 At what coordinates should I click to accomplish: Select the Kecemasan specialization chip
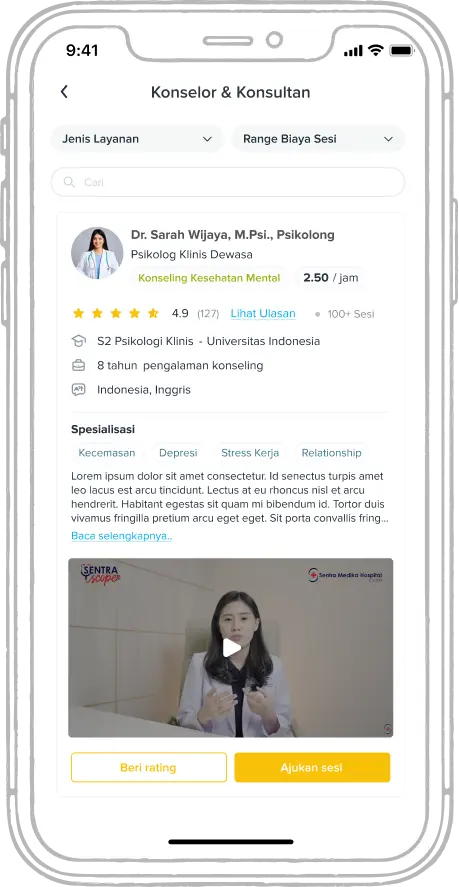tap(107, 453)
